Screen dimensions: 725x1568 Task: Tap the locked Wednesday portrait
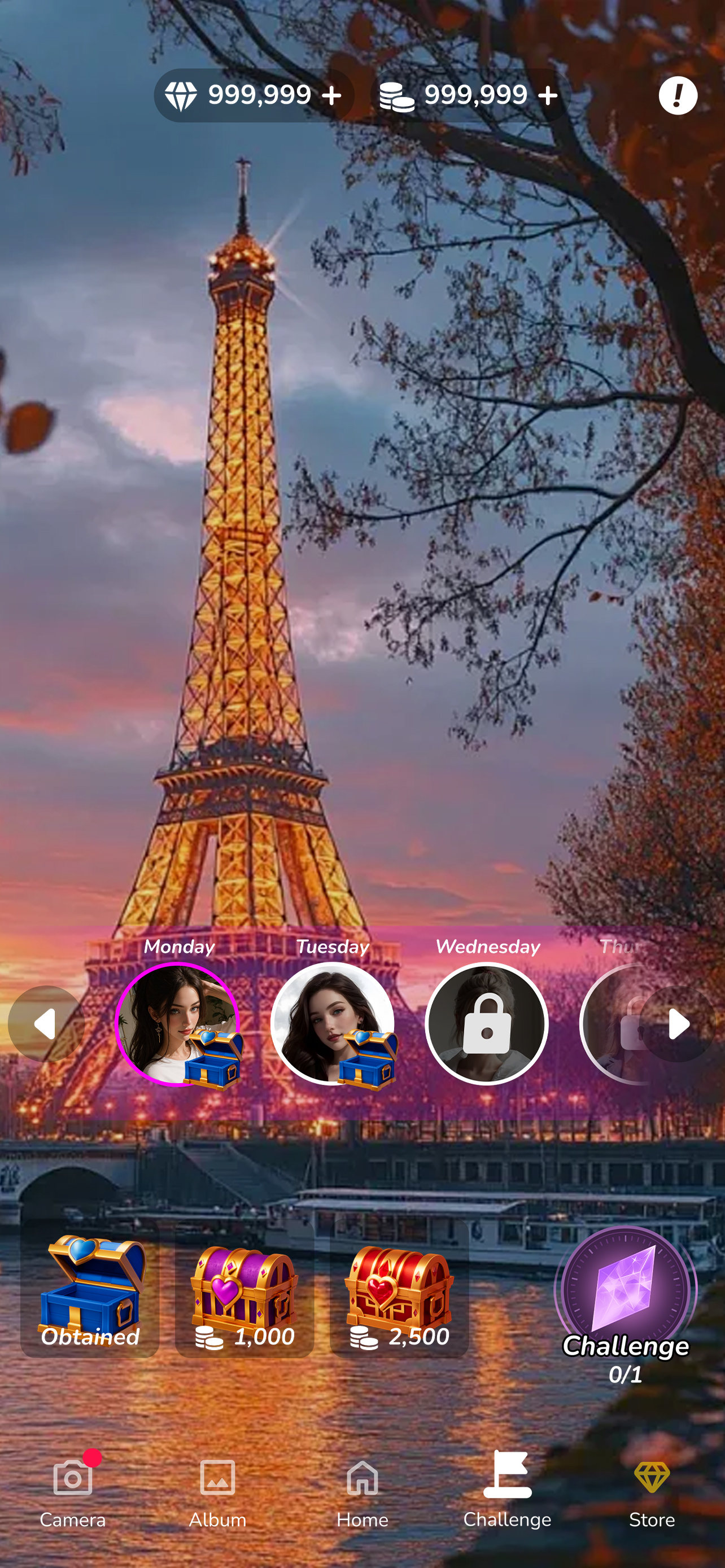tap(486, 1024)
